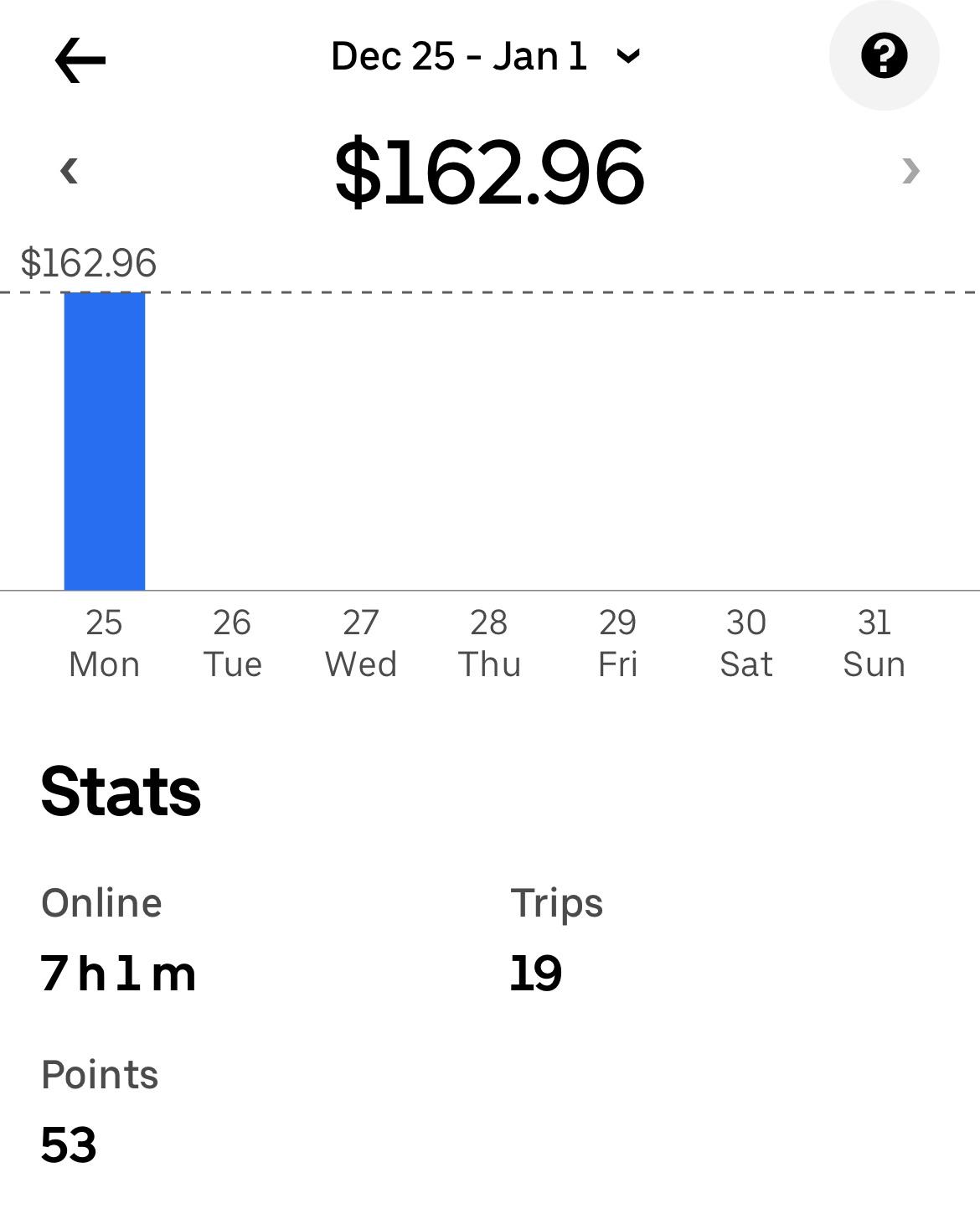Select the Sun 31 day label
This screenshot has width=980, height=1209.
click(x=874, y=643)
